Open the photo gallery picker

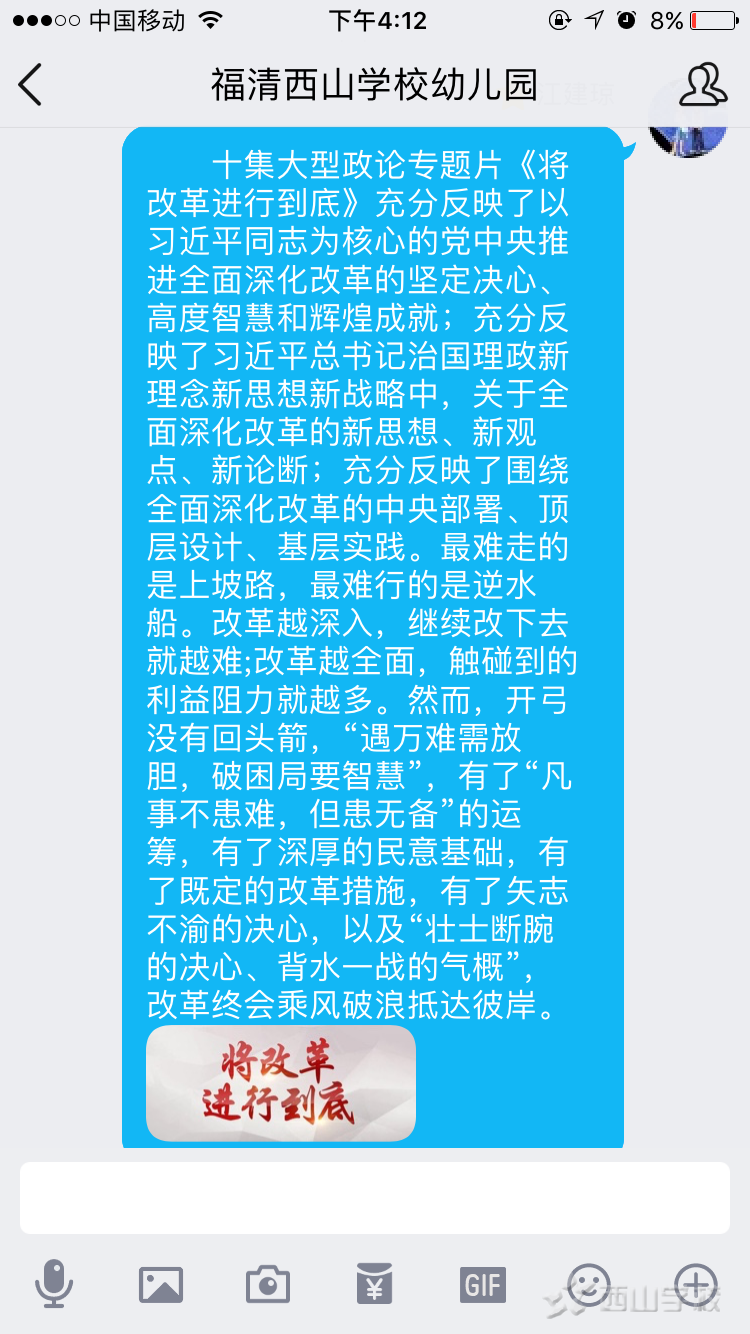coord(160,1283)
